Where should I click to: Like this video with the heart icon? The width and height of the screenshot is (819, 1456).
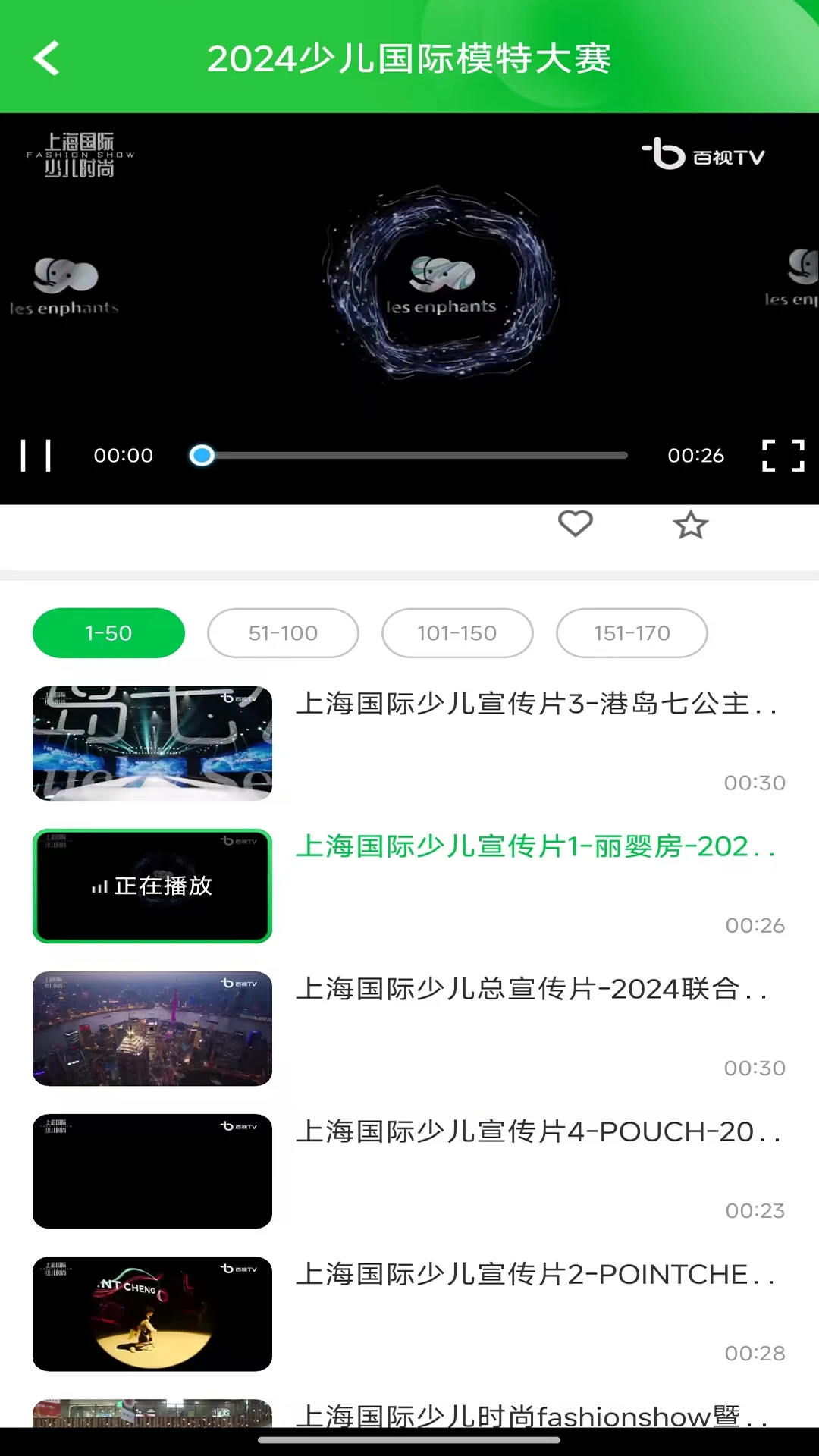576,523
